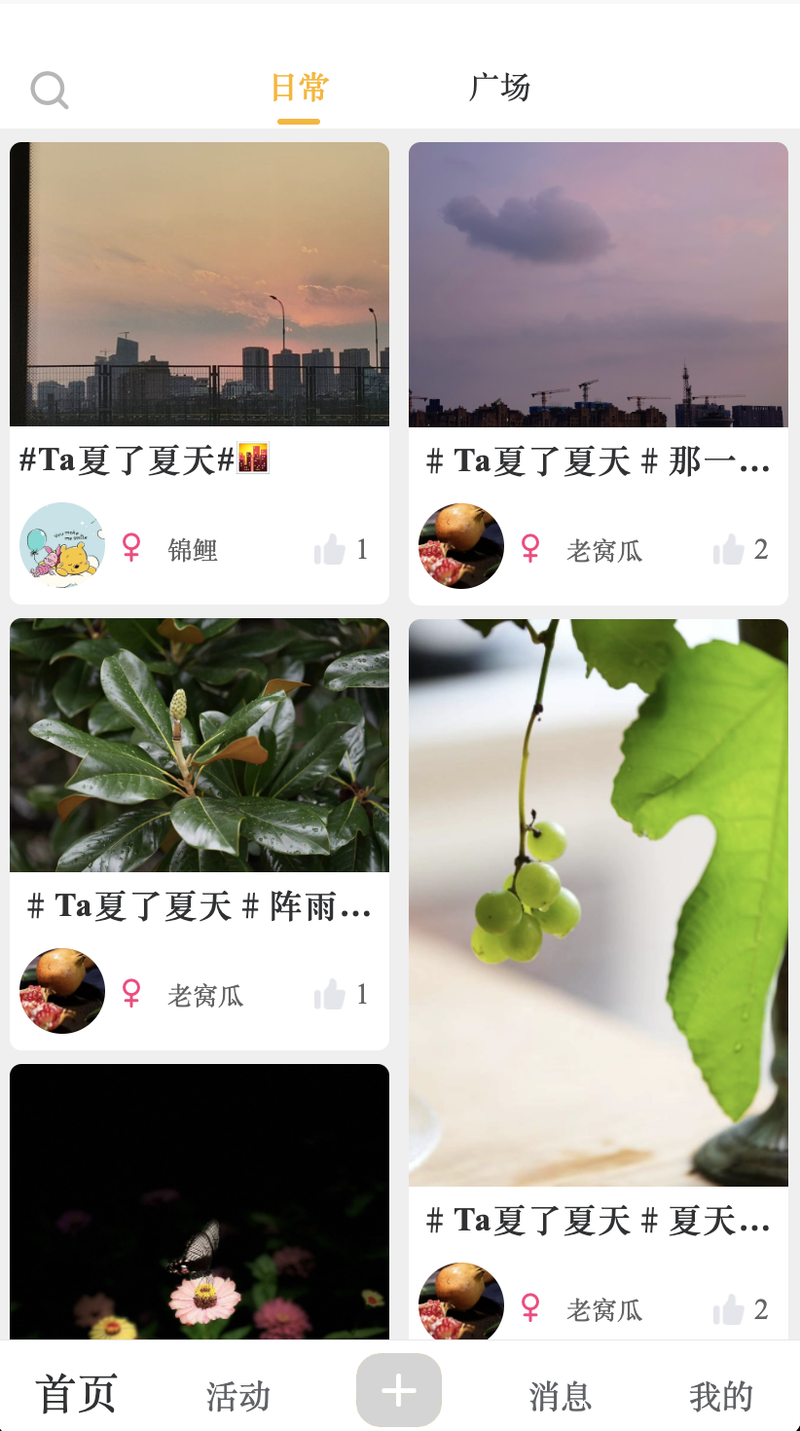Tap 锦鲤's Winnie the Pooh avatar
This screenshot has width=800, height=1431.
coord(62,545)
